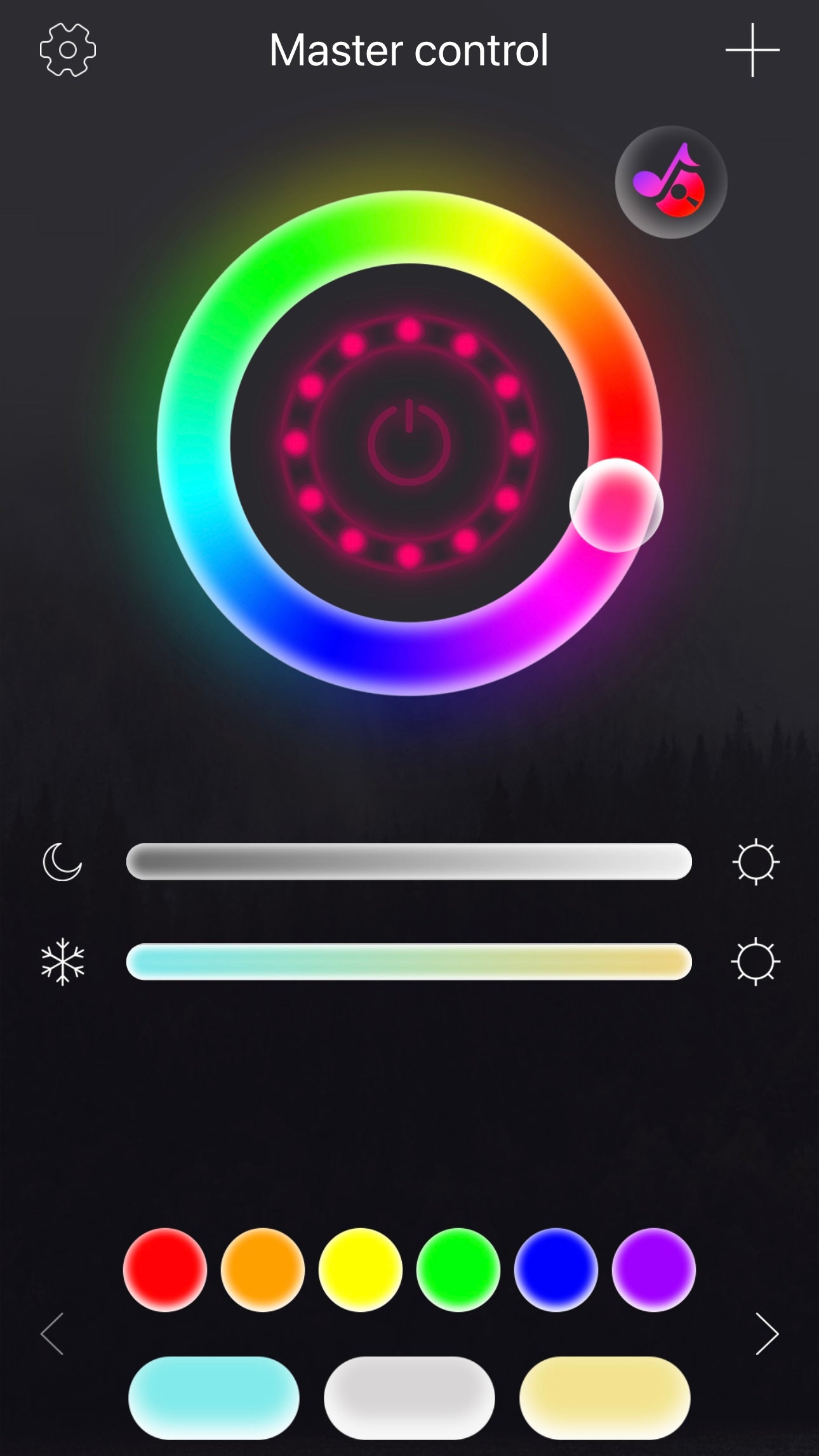
Task: Open the music mode button
Action: click(x=670, y=182)
